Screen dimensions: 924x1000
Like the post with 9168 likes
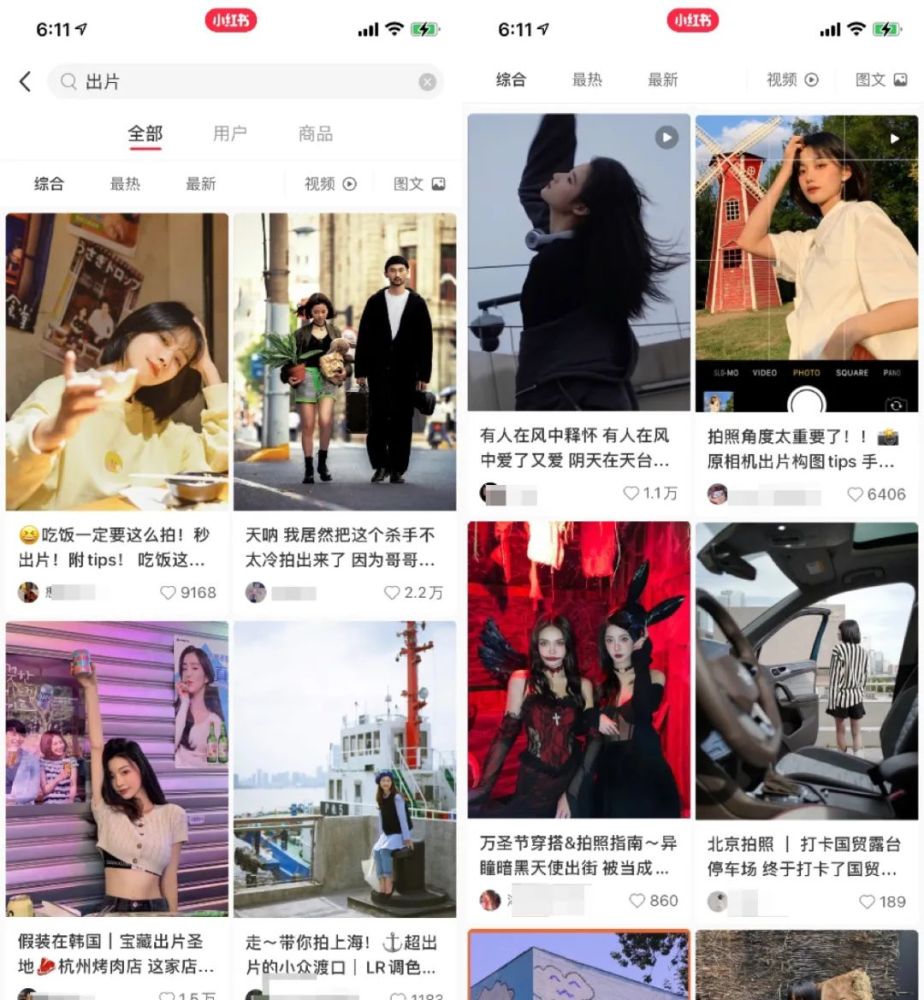[x=168, y=592]
